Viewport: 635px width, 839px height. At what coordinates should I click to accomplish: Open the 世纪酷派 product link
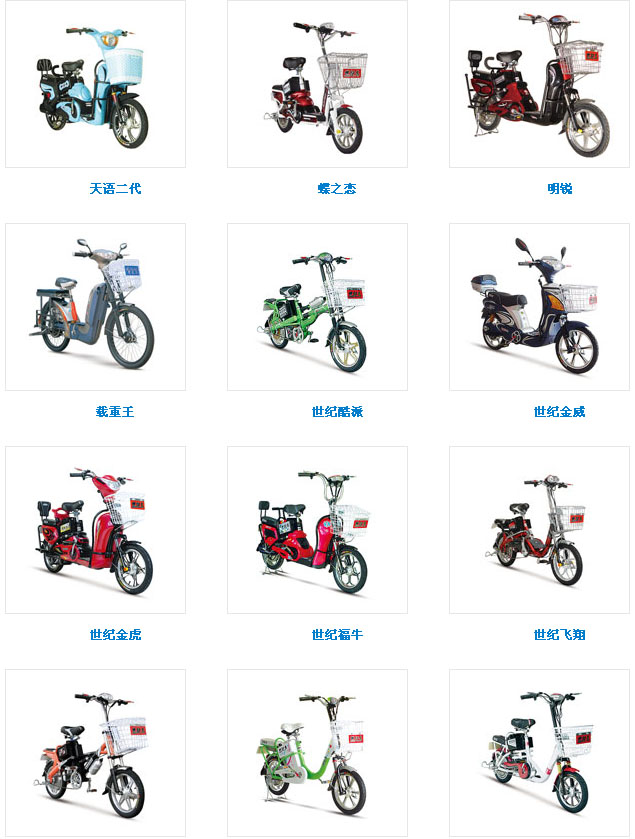pyautogui.click(x=337, y=411)
